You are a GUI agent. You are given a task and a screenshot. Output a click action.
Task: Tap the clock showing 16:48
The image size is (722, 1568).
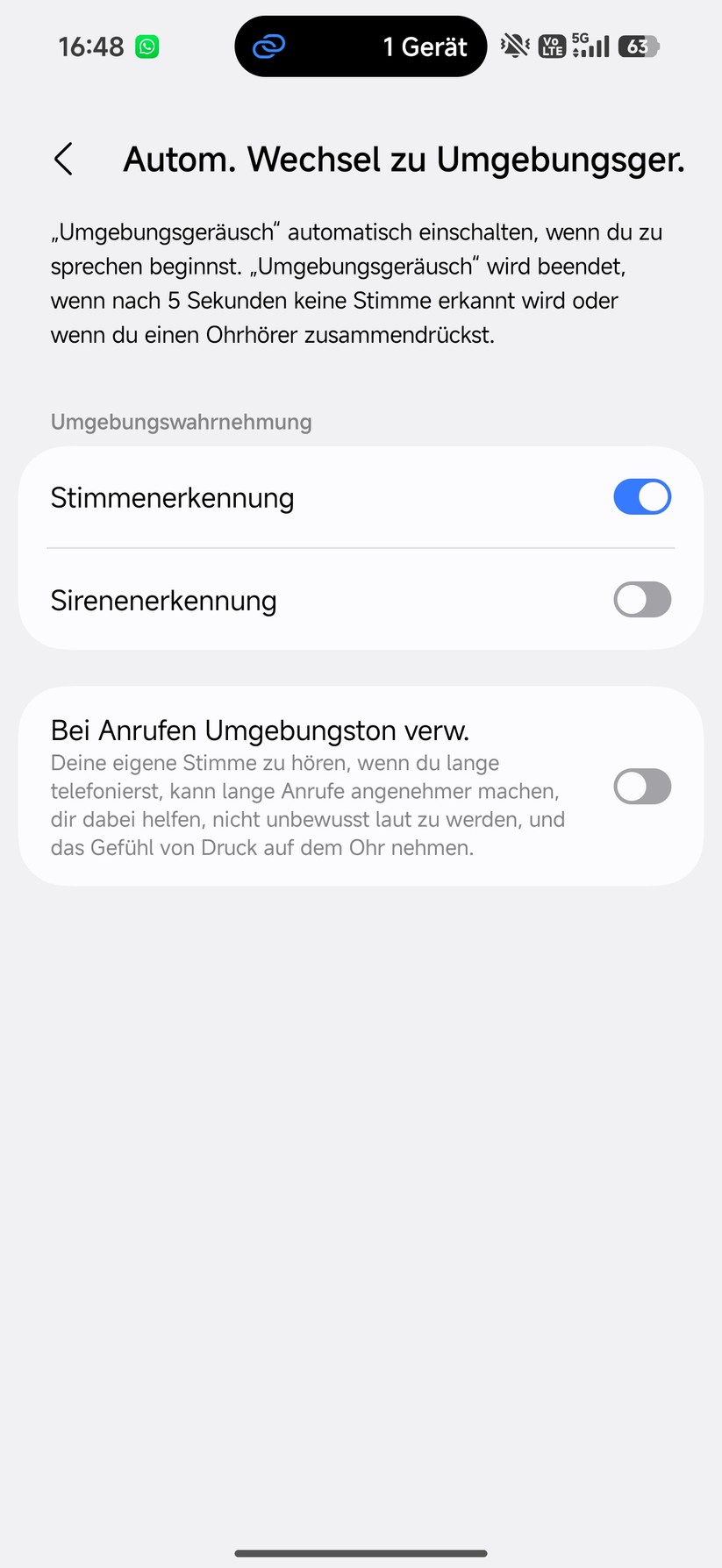click(x=90, y=46)
